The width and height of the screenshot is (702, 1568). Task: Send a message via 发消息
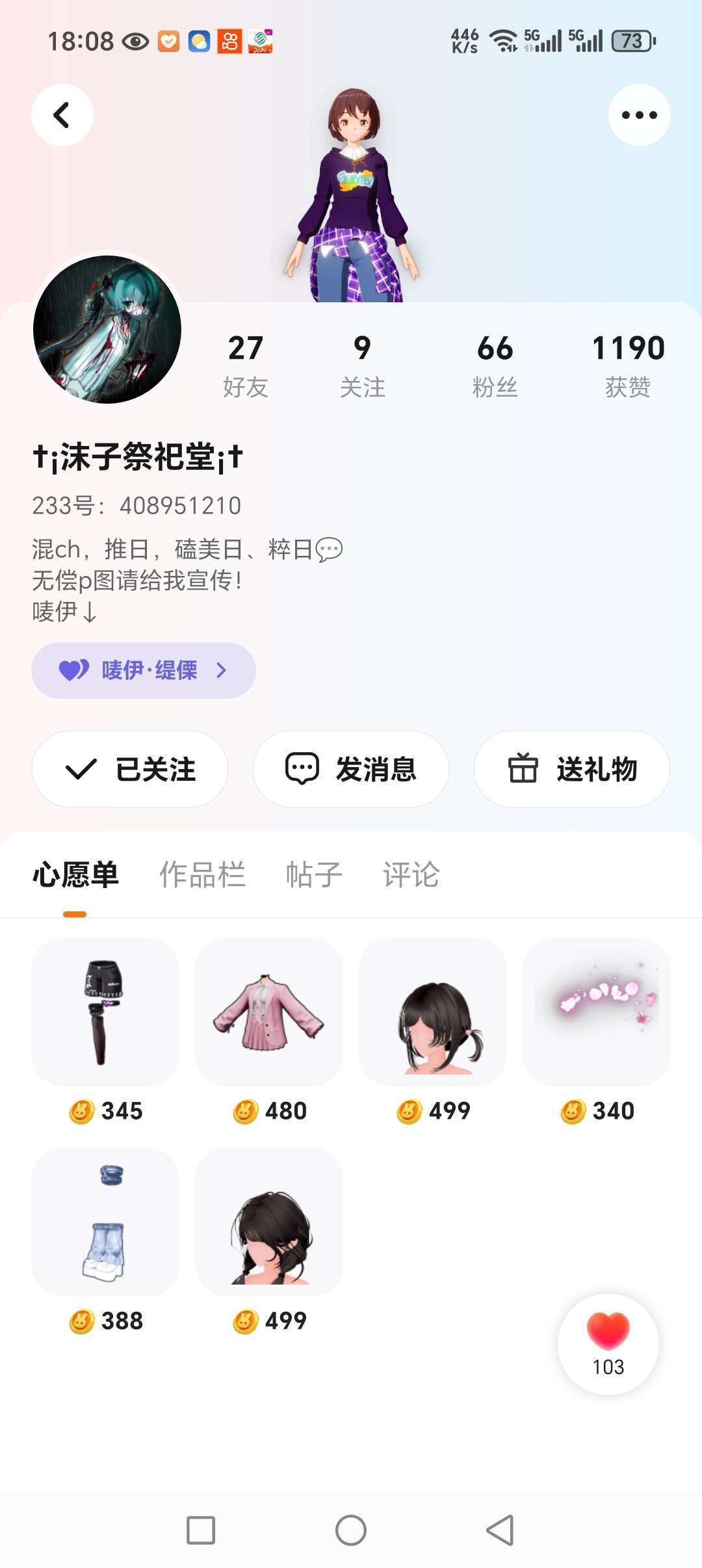click(x=351, y=769)
